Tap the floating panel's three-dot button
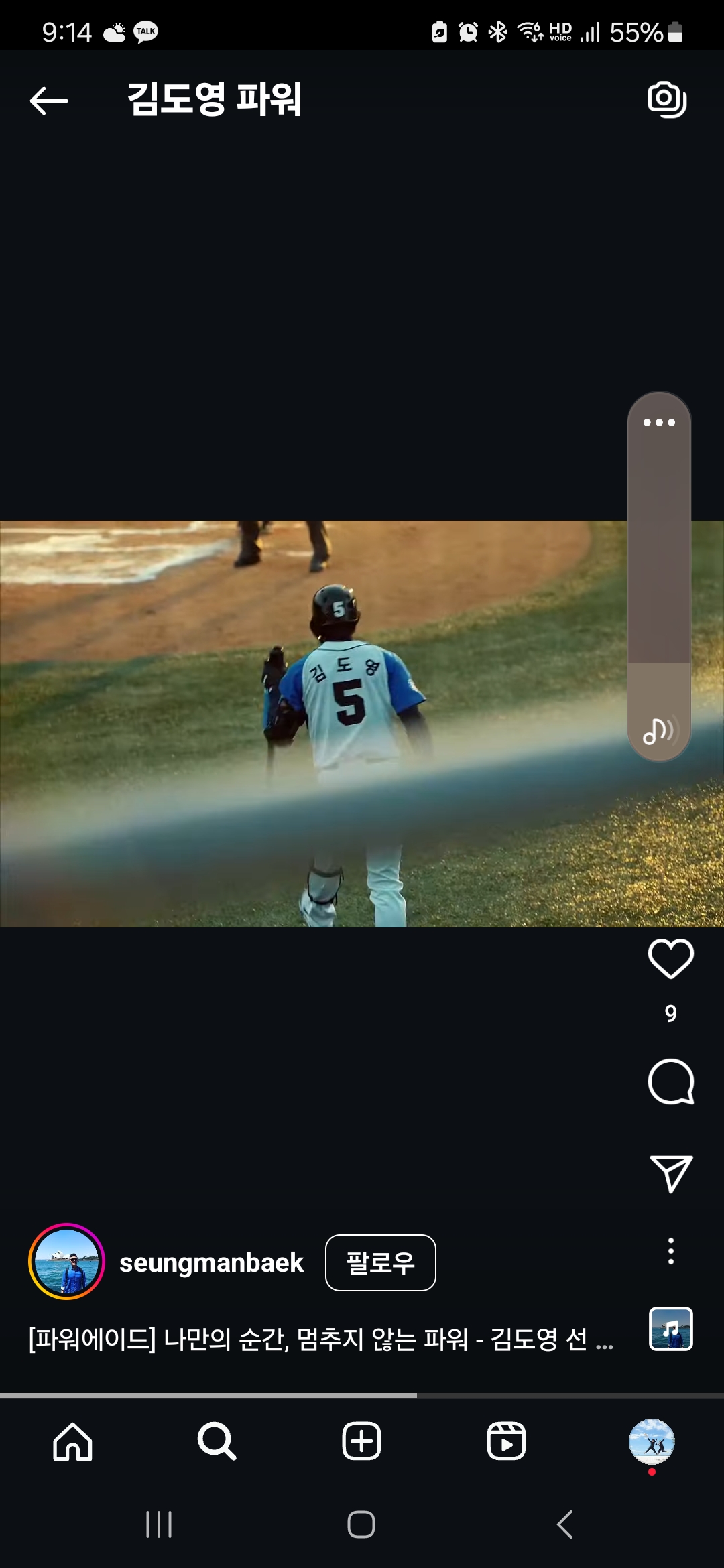The width and height of the screenshot is (724, 1568). [x=659, y=422]
